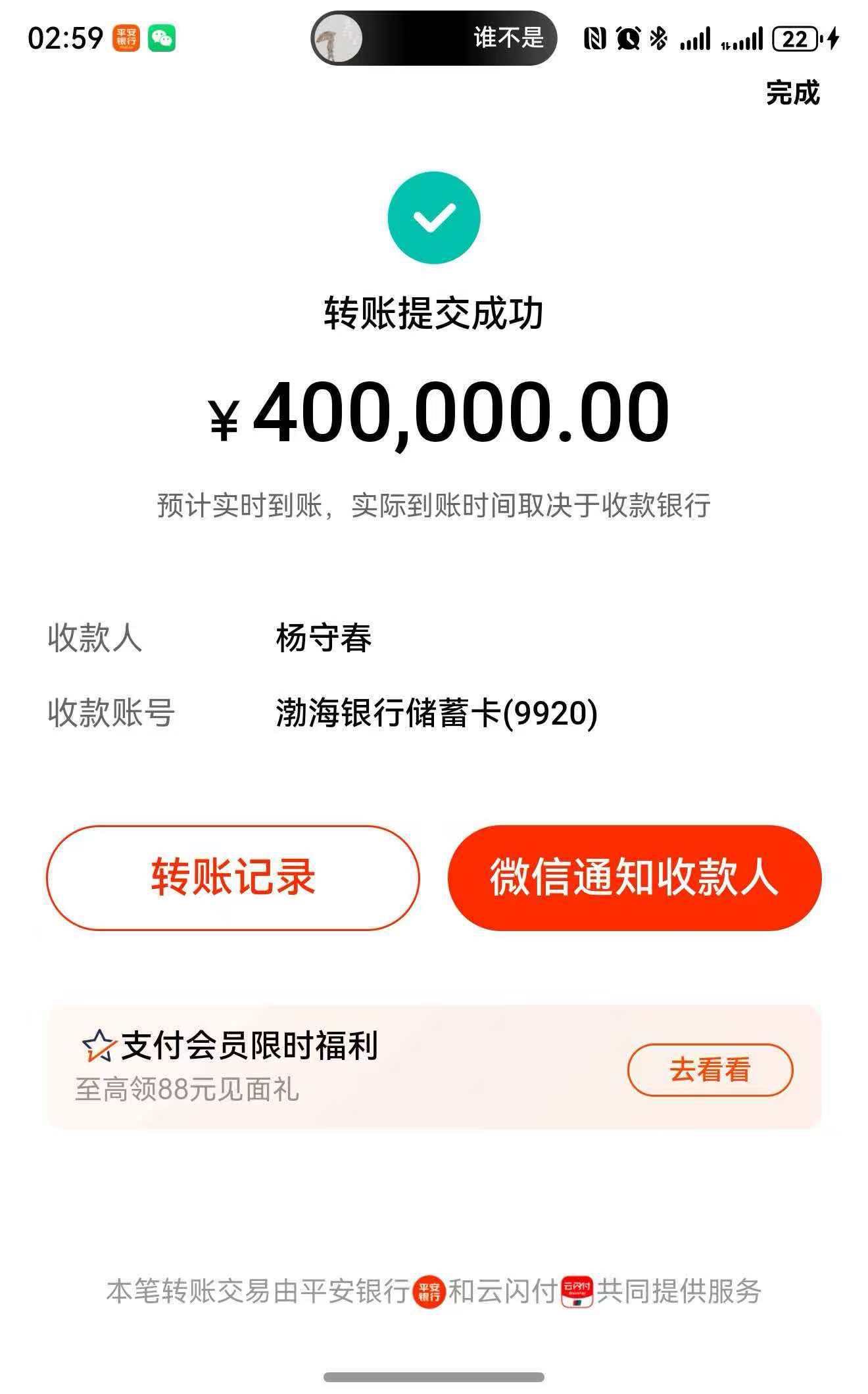Tap 微信通知收款人 to notify the payee

[635, 877]
